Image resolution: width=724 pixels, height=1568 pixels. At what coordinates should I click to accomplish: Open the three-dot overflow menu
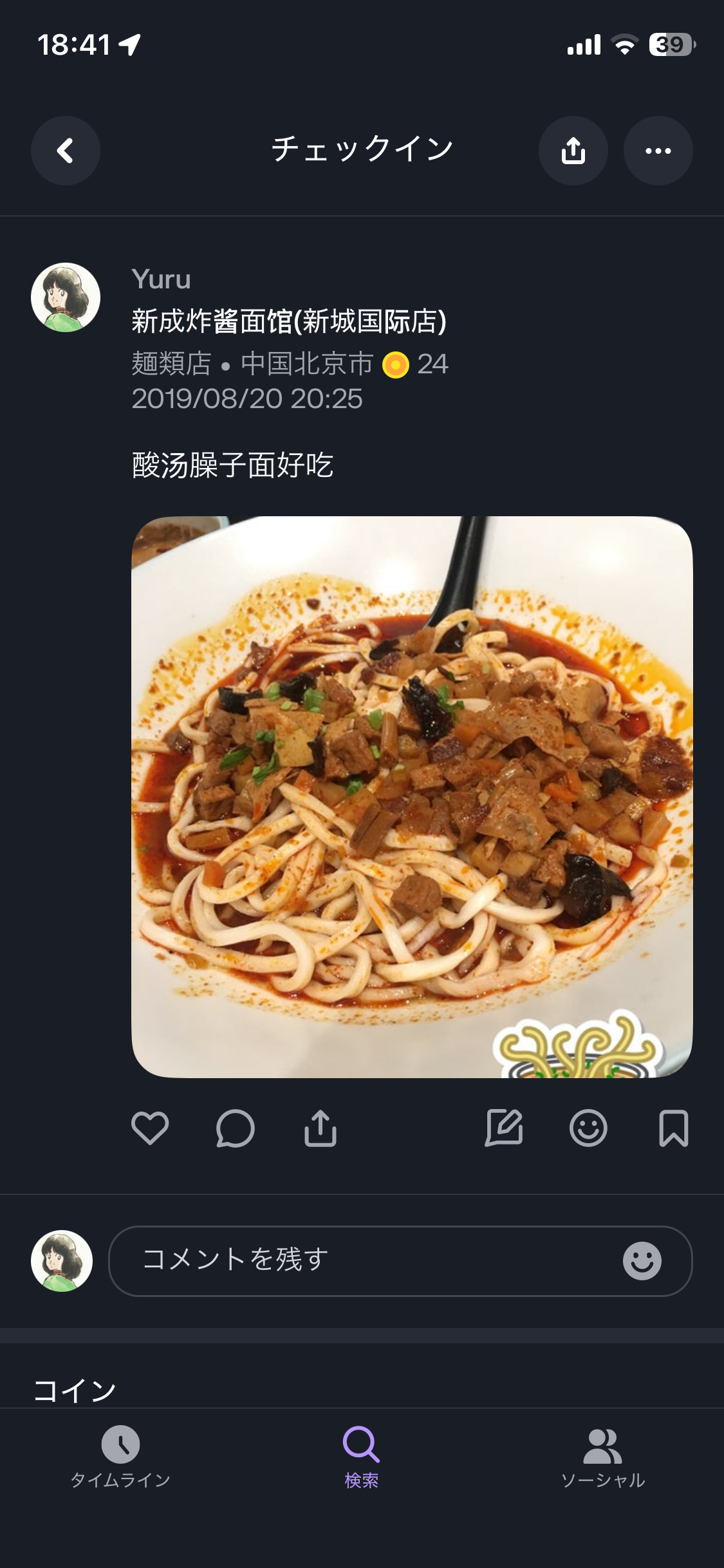[x=658, y=151]
